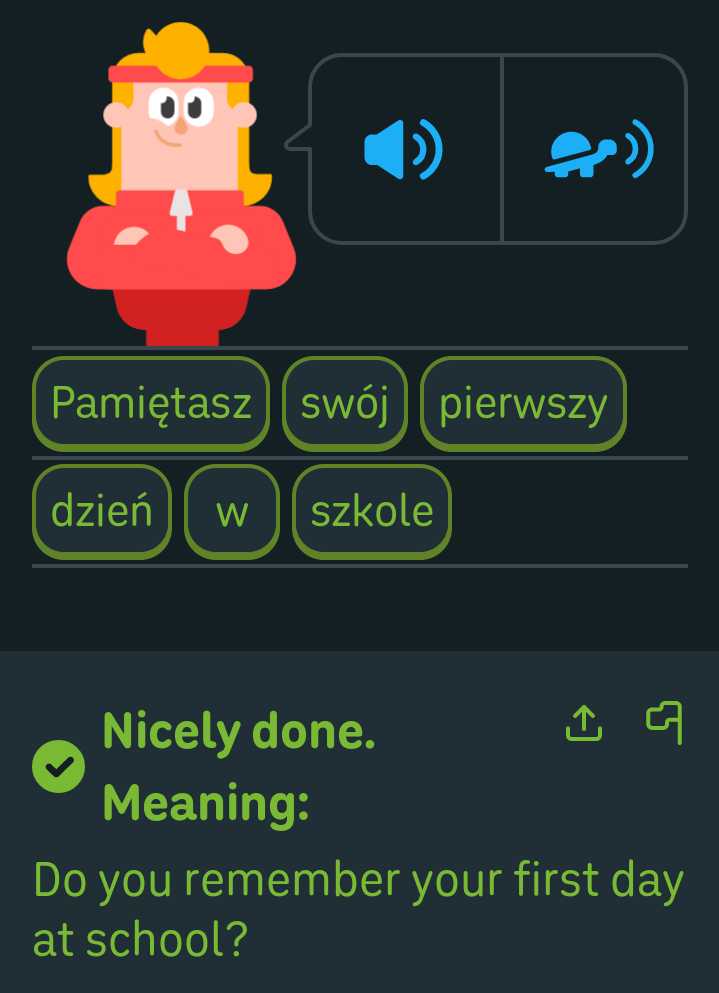719x993 pixels.
Task: Tap the word chip 'Pamiętasz'
Action: click(x=151, y=403)
